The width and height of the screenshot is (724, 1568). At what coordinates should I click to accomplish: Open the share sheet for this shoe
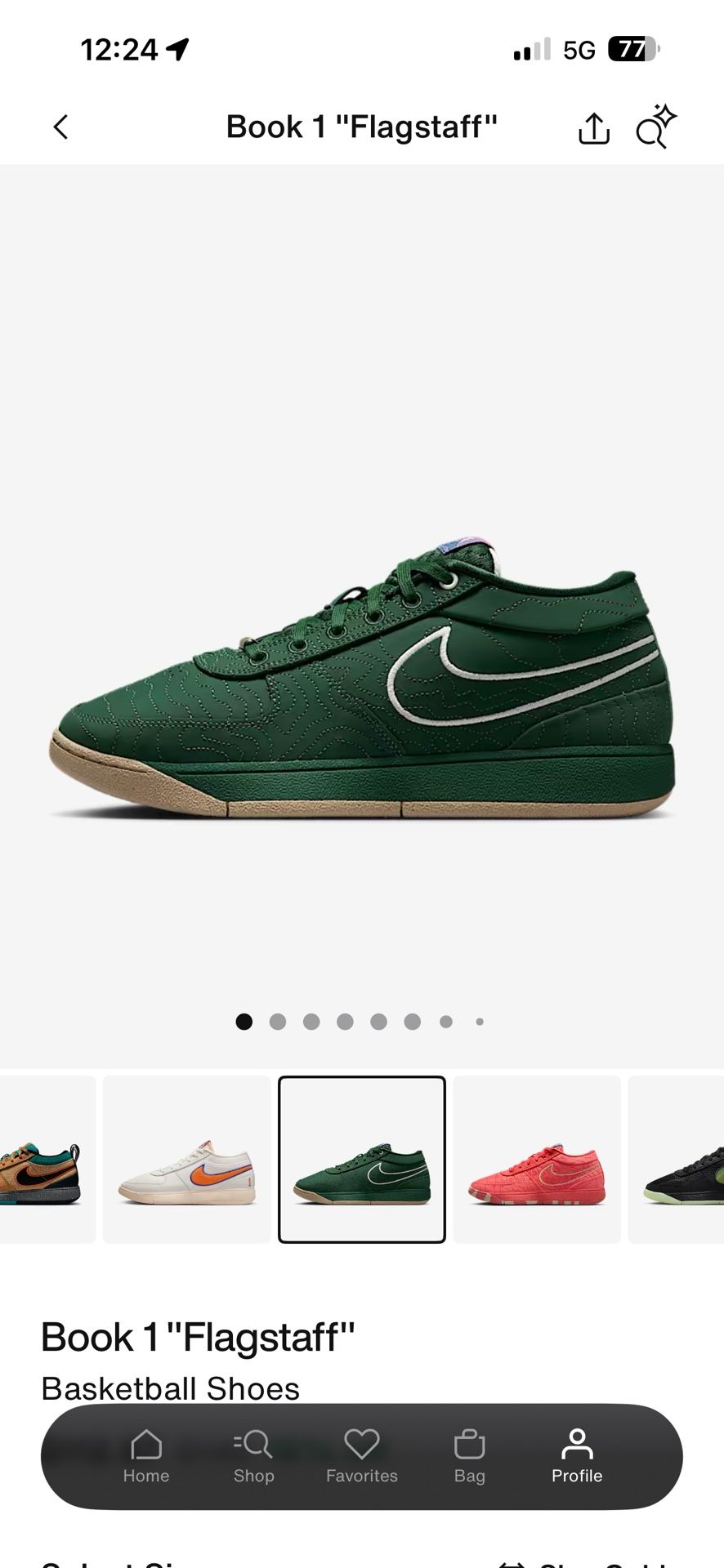593,127
